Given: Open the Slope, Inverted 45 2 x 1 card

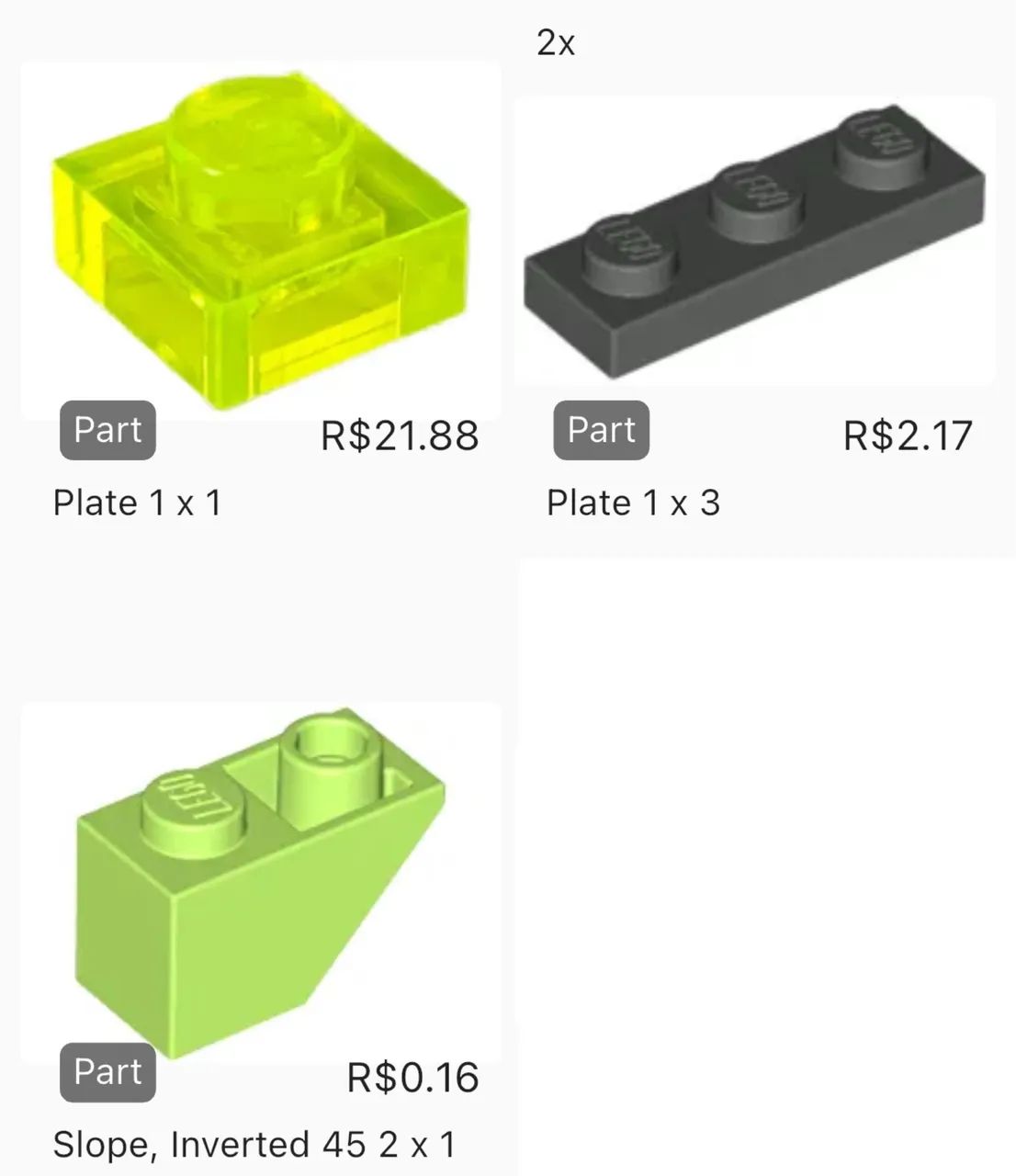Looking at the screenshot, I should pyautogui.click(x=260, y=882).
